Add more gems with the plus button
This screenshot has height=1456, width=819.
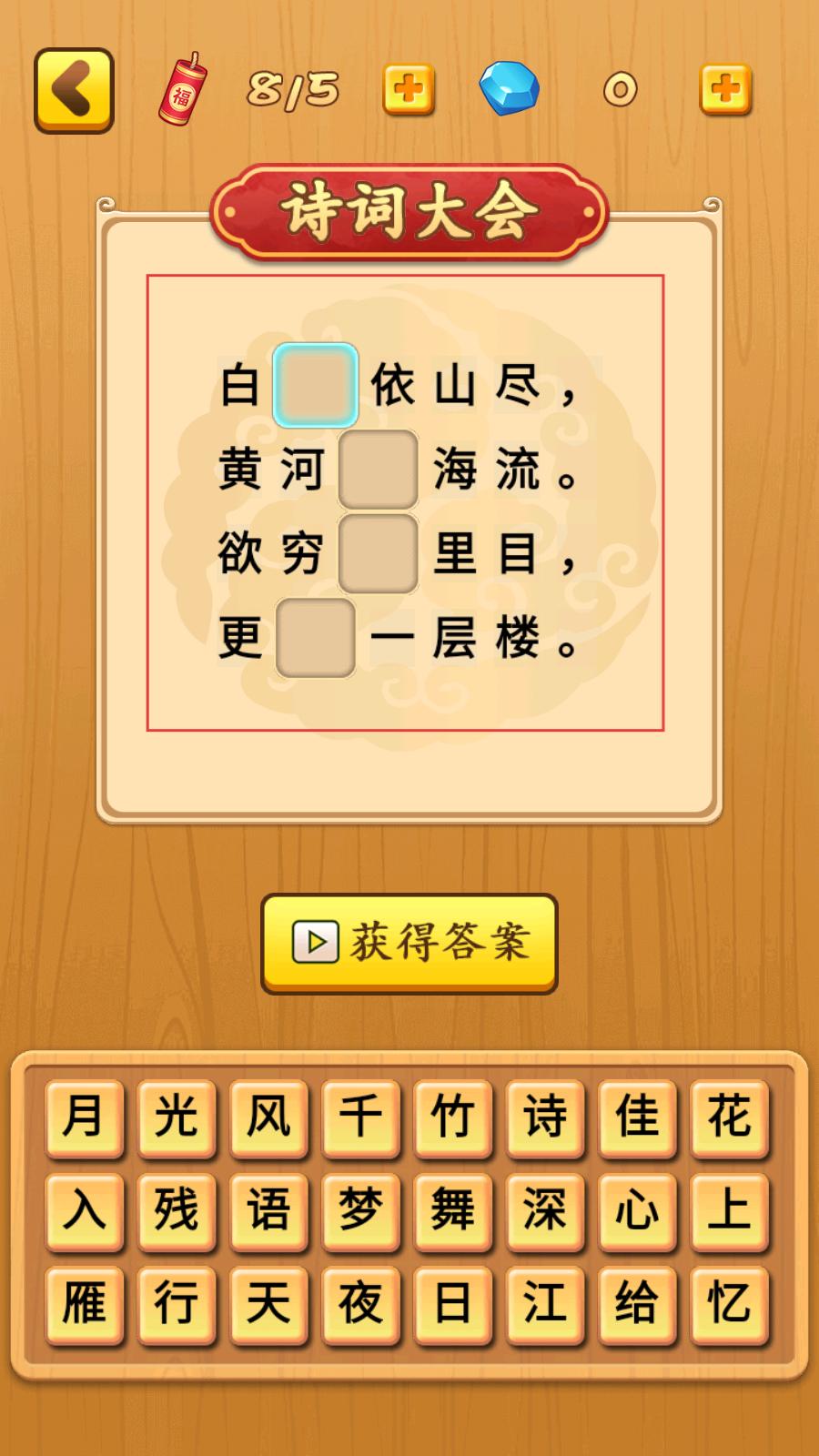click(x=725, y=89)
